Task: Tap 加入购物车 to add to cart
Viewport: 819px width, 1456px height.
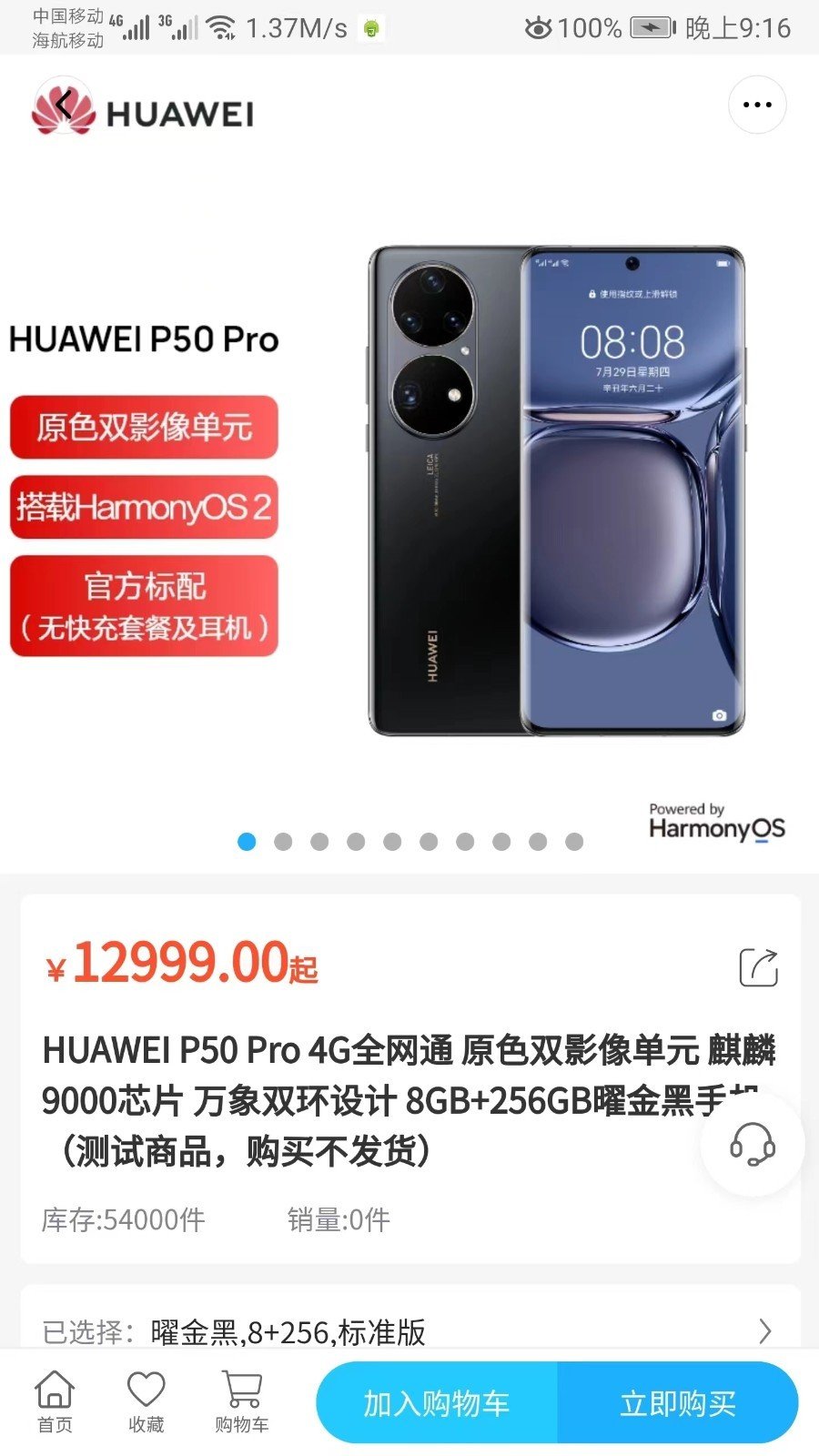Action: pyautogui.click(x=435, y=1402)
